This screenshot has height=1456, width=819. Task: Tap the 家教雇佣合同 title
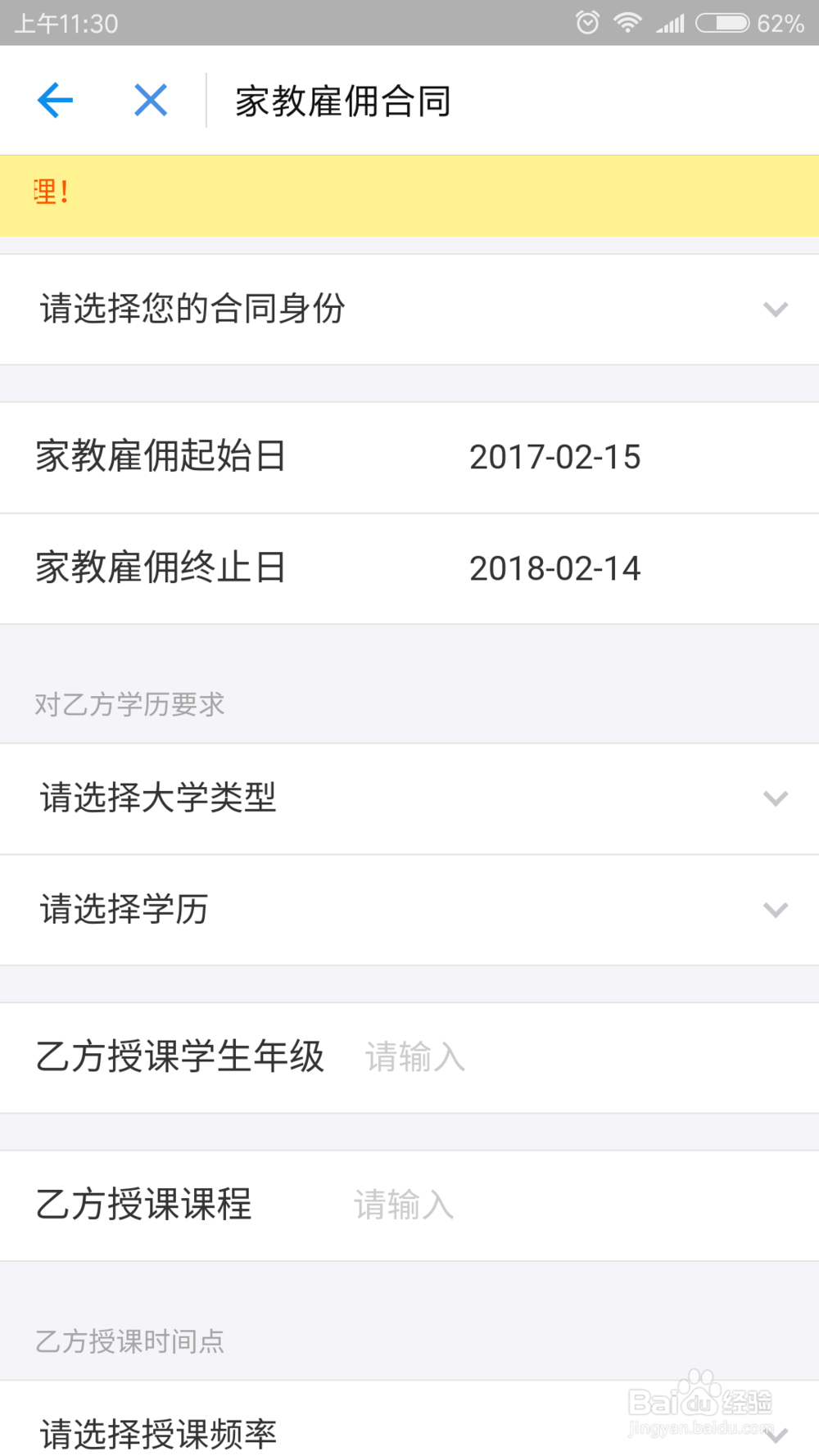[x=342, y=101]
